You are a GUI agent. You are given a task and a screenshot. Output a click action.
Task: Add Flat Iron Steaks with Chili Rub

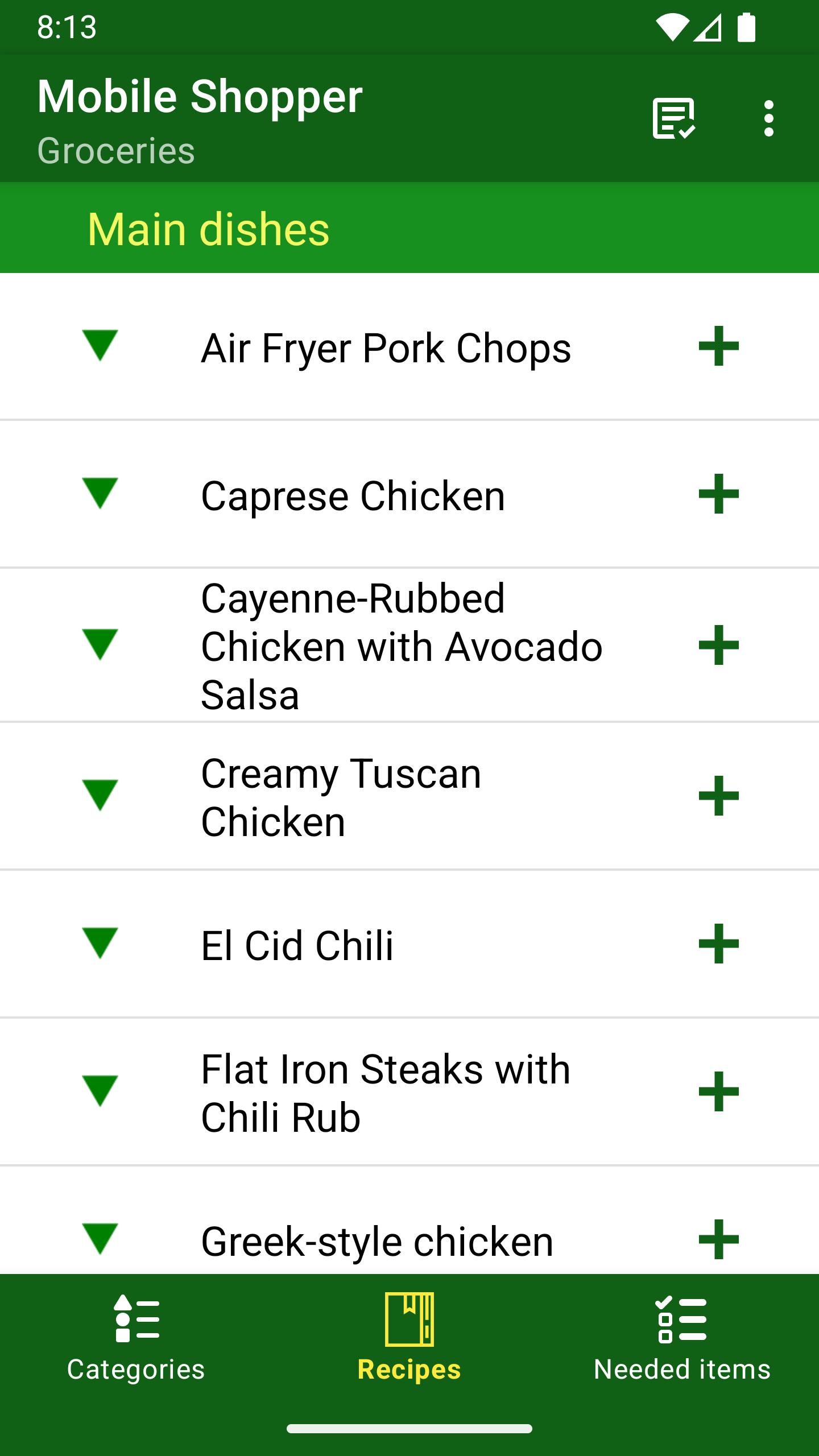718,1091
